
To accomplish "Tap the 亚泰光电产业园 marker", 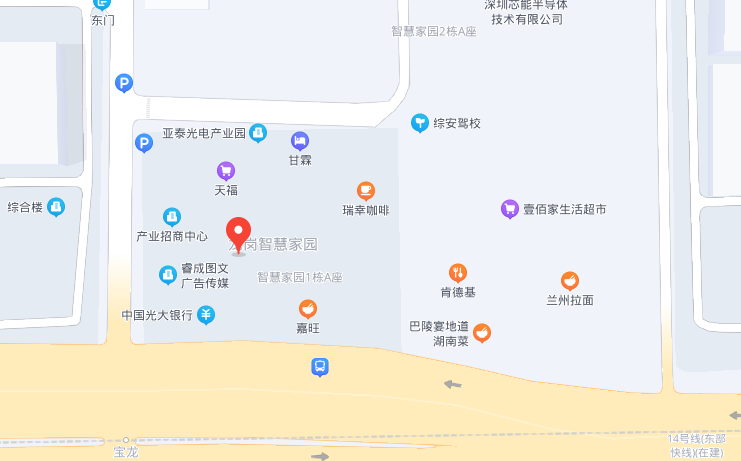I will [258, 132].
